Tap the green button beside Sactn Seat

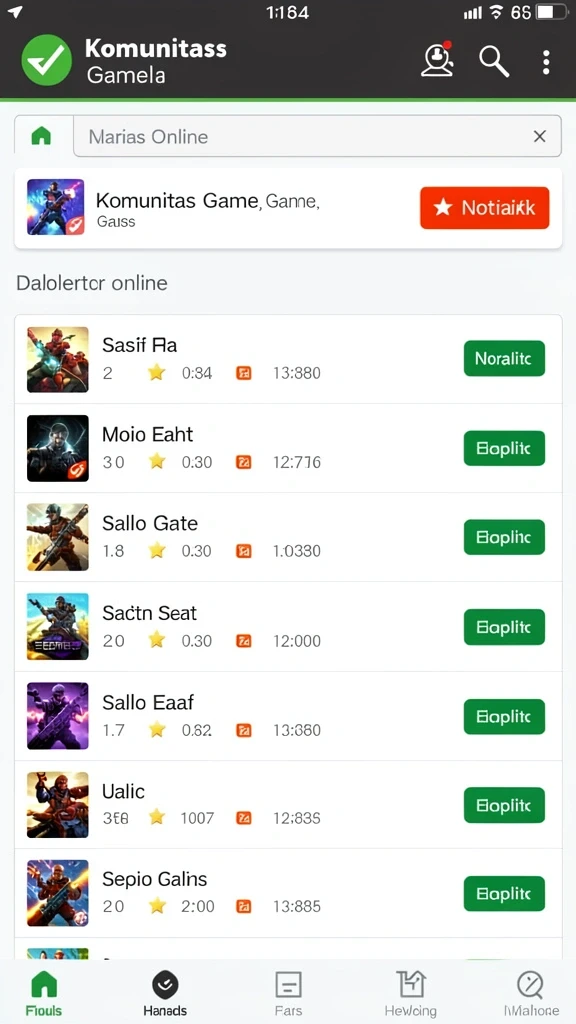504,627
